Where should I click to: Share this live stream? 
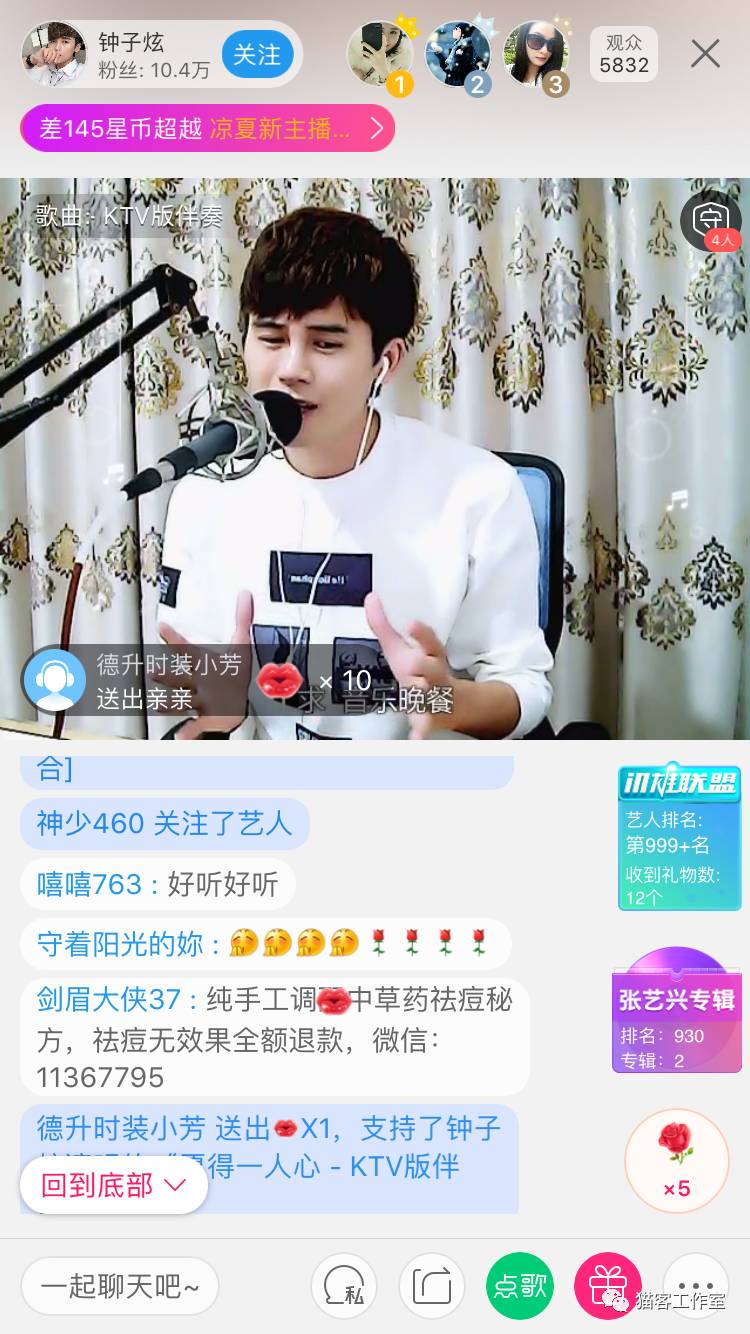pyautogui.click(x=432, y=1286)
